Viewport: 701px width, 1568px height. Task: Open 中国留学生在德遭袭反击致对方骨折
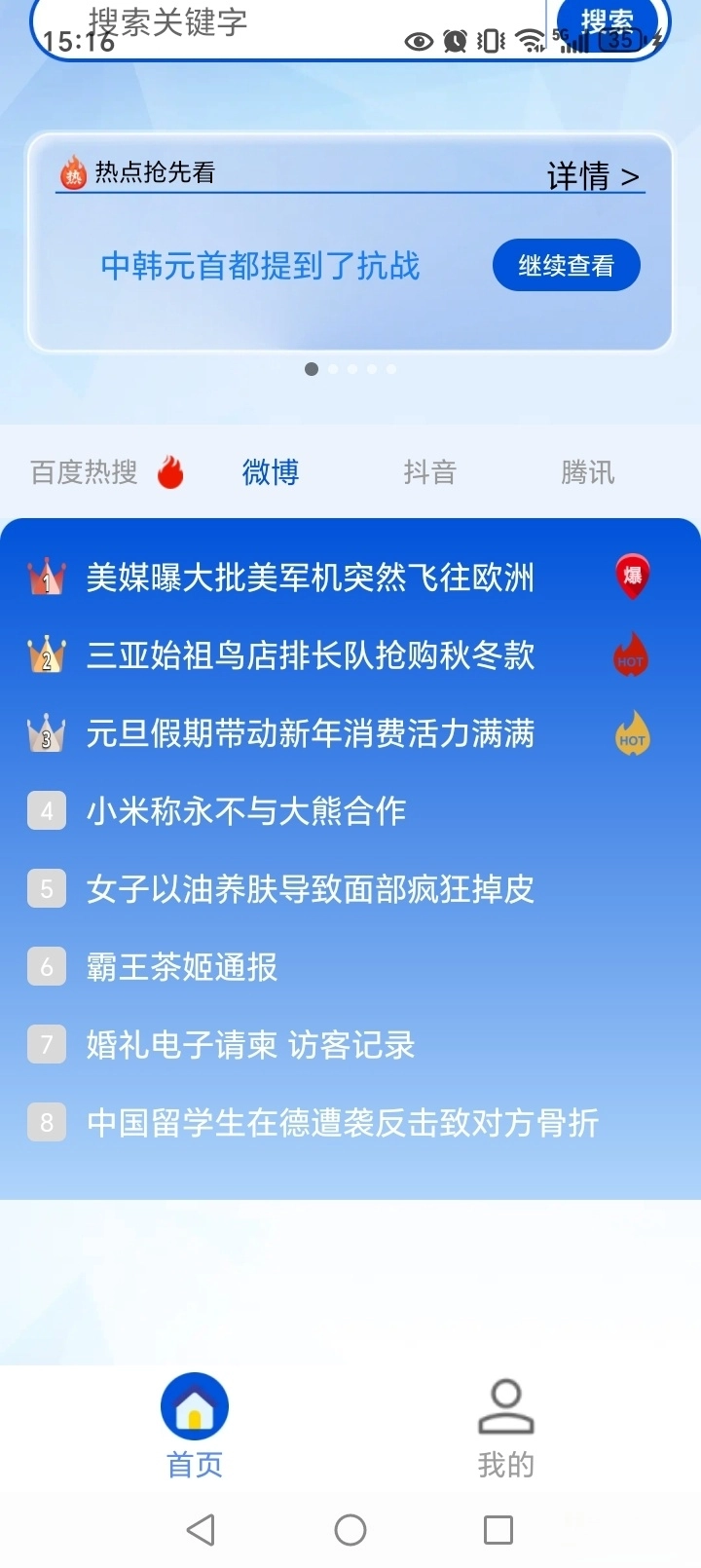click(342, 1122)
